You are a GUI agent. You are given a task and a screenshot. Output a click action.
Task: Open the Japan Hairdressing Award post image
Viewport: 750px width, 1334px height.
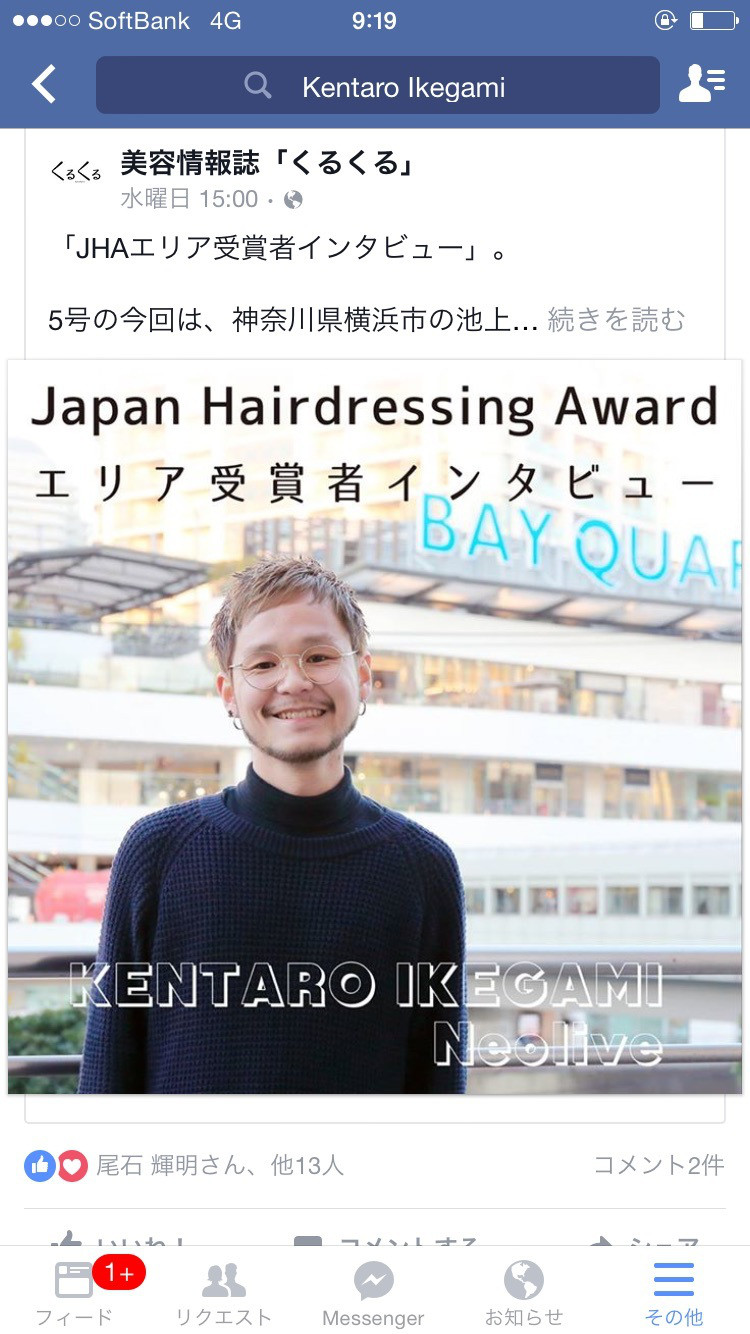pyautogui.click(x=375, y=727)
